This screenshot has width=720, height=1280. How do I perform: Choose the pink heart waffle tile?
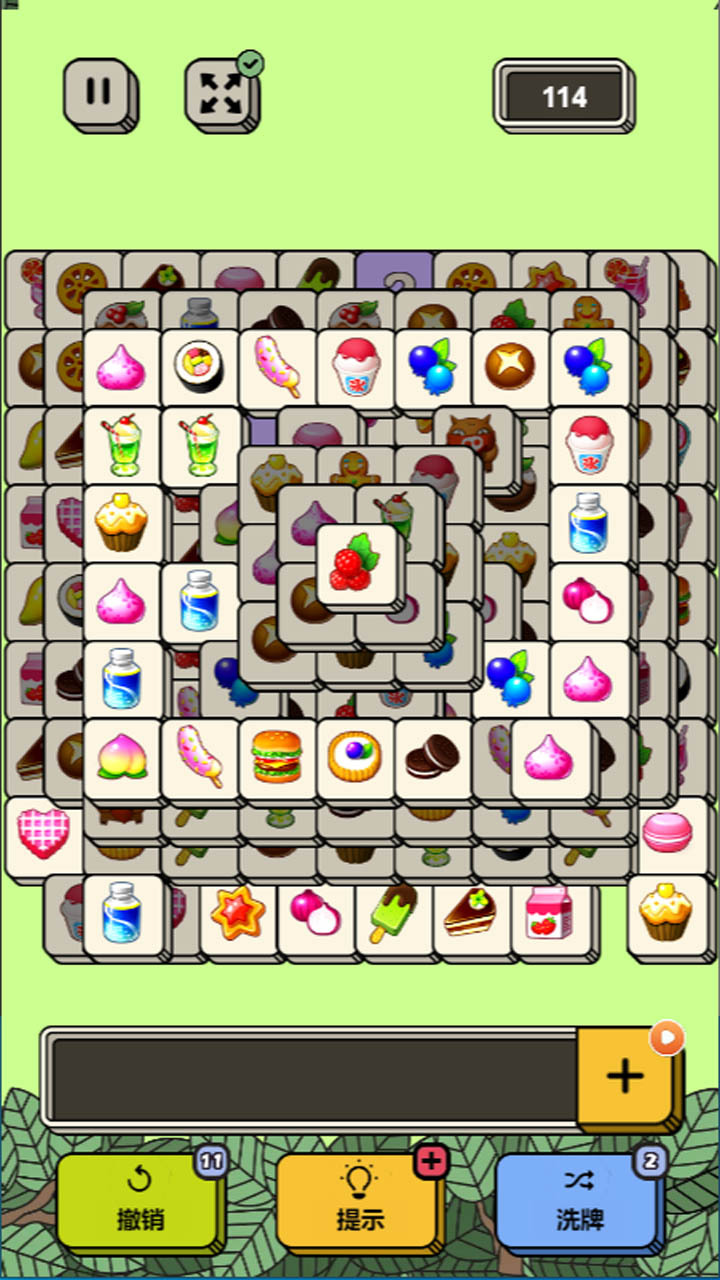(43, 834)
